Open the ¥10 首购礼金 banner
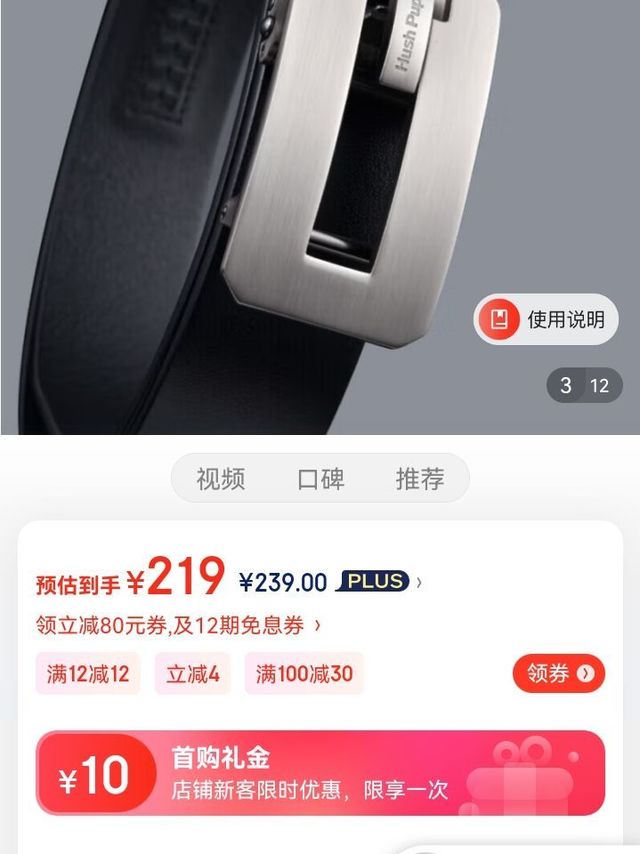Viewport: 640px width, 854px height. 320,773
